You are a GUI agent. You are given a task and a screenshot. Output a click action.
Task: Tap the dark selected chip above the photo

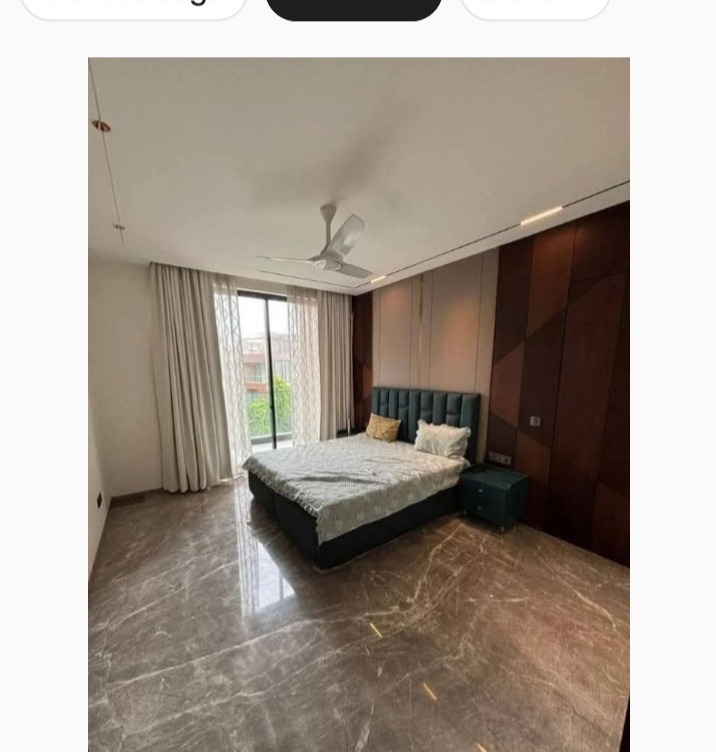tap(353, 8)
